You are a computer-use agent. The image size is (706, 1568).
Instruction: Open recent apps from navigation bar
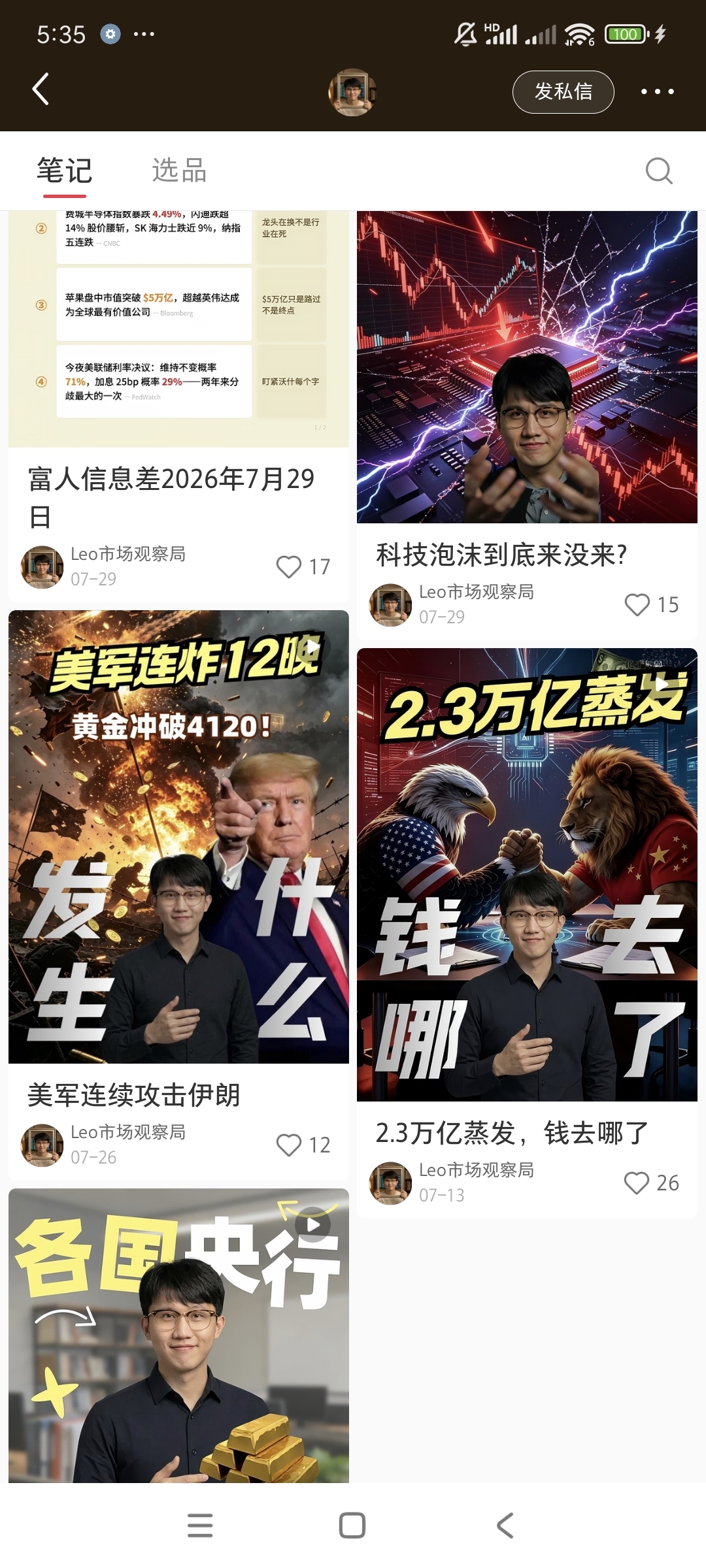200,1526
